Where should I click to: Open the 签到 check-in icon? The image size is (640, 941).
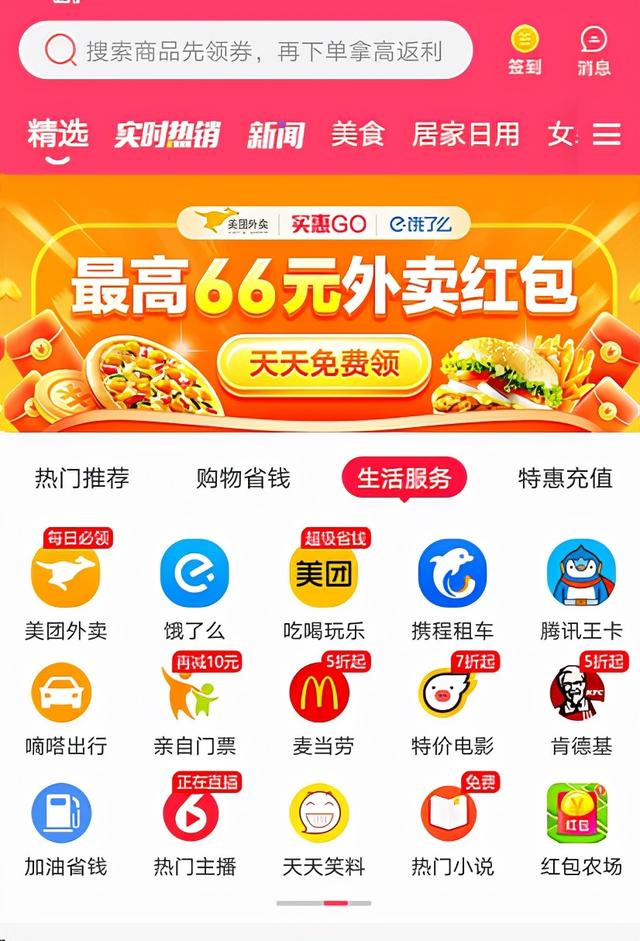tap(524, 50)
